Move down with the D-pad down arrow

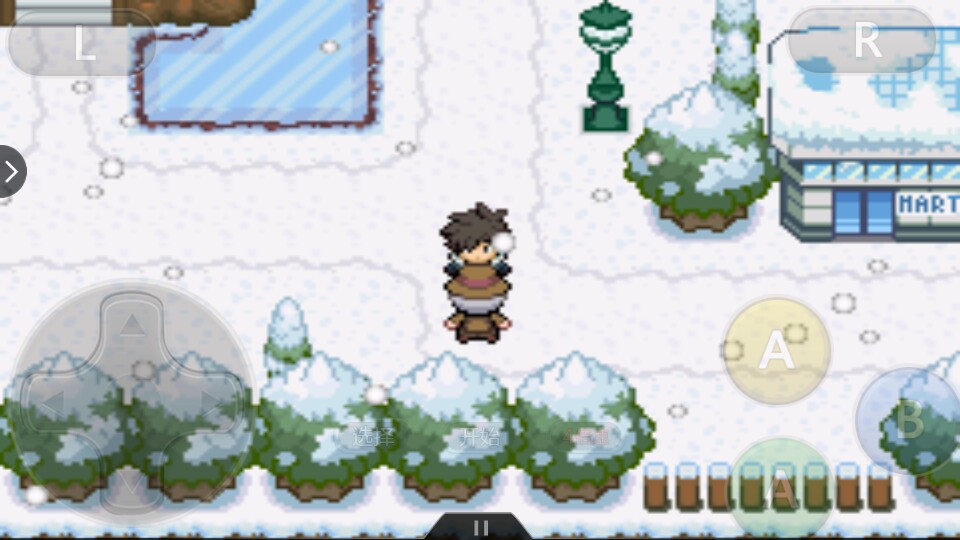click(x=131, y=484)
